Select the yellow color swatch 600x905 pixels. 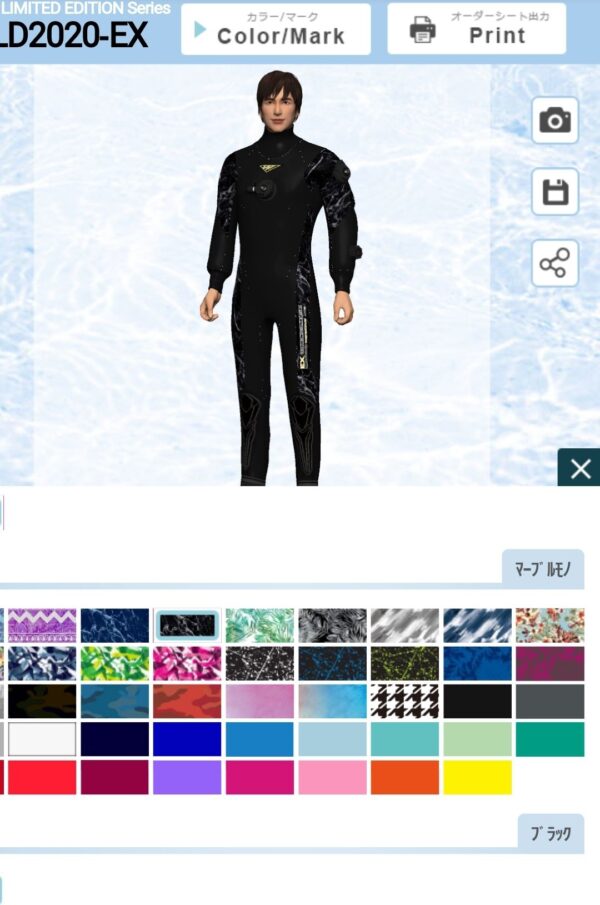coord(477,777)
